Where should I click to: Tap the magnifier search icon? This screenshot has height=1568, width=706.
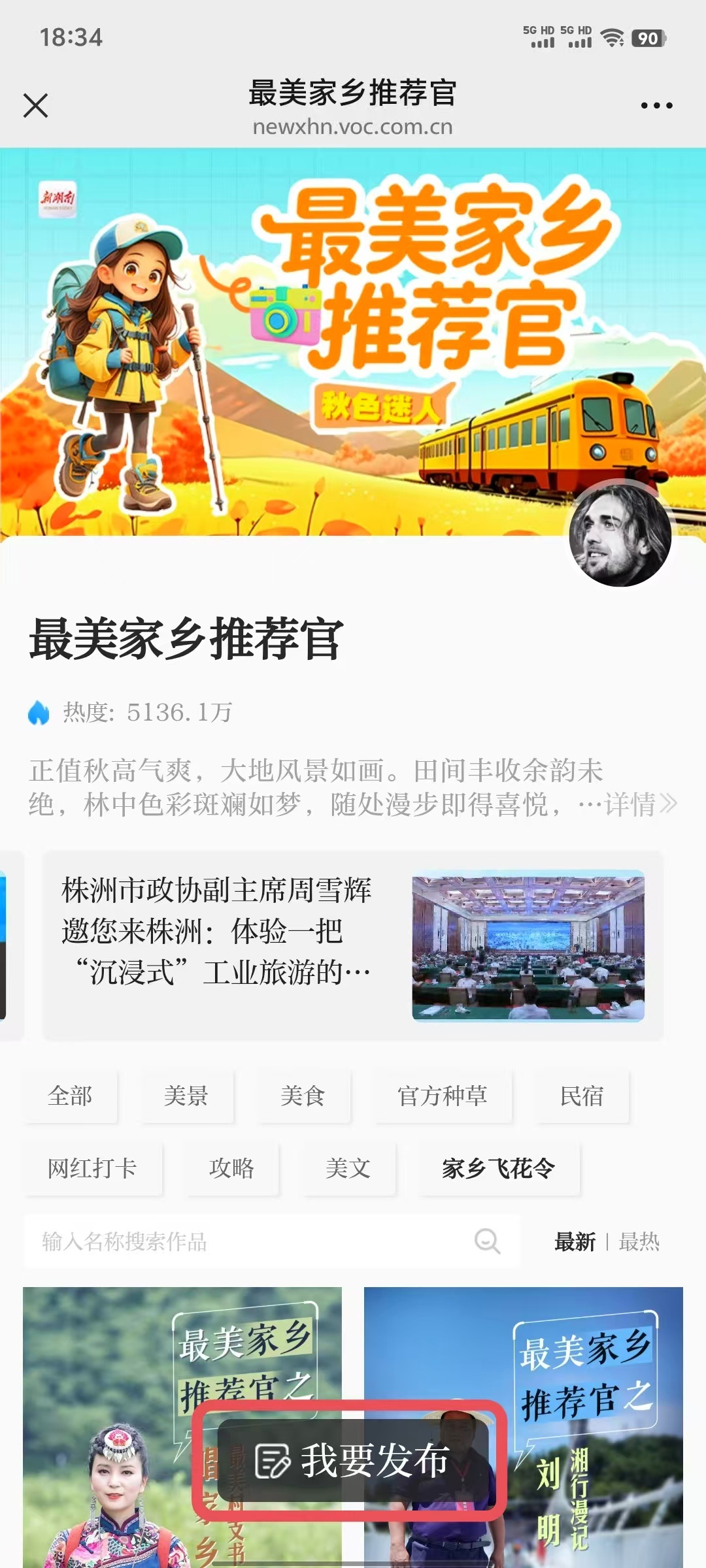(x=488, y=1241)
